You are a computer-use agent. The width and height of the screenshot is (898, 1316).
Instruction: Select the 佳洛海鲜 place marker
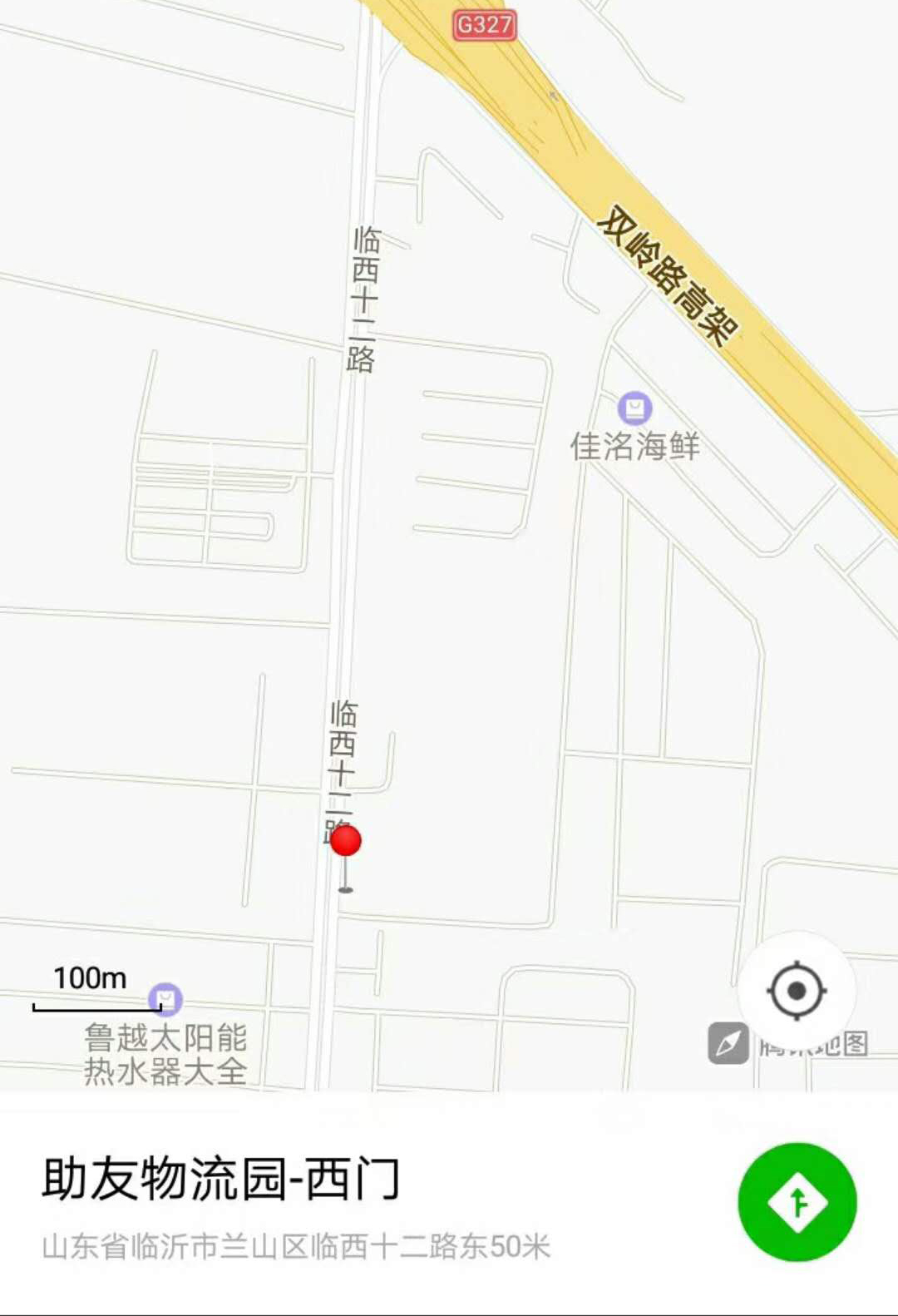point(634,408)
